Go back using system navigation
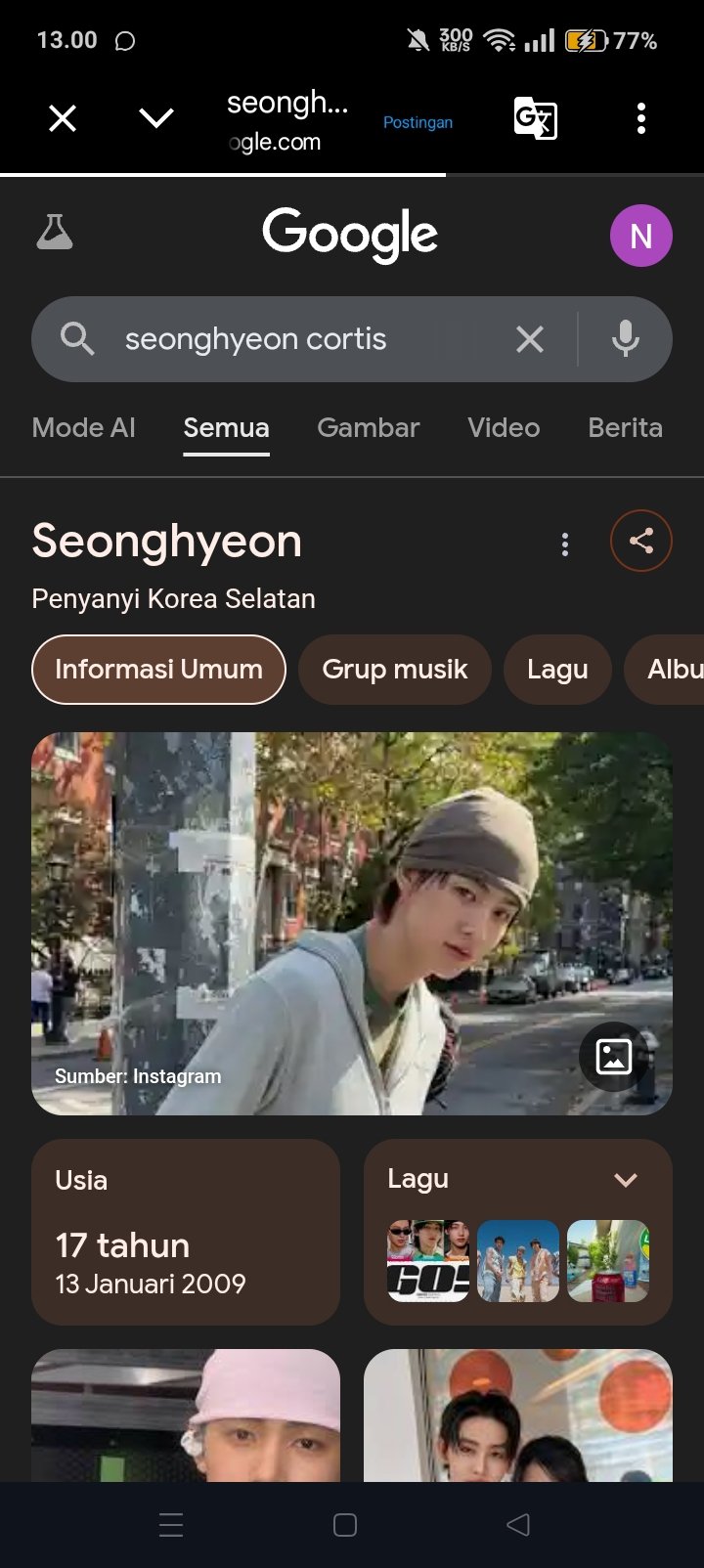 pos(518,1525)
